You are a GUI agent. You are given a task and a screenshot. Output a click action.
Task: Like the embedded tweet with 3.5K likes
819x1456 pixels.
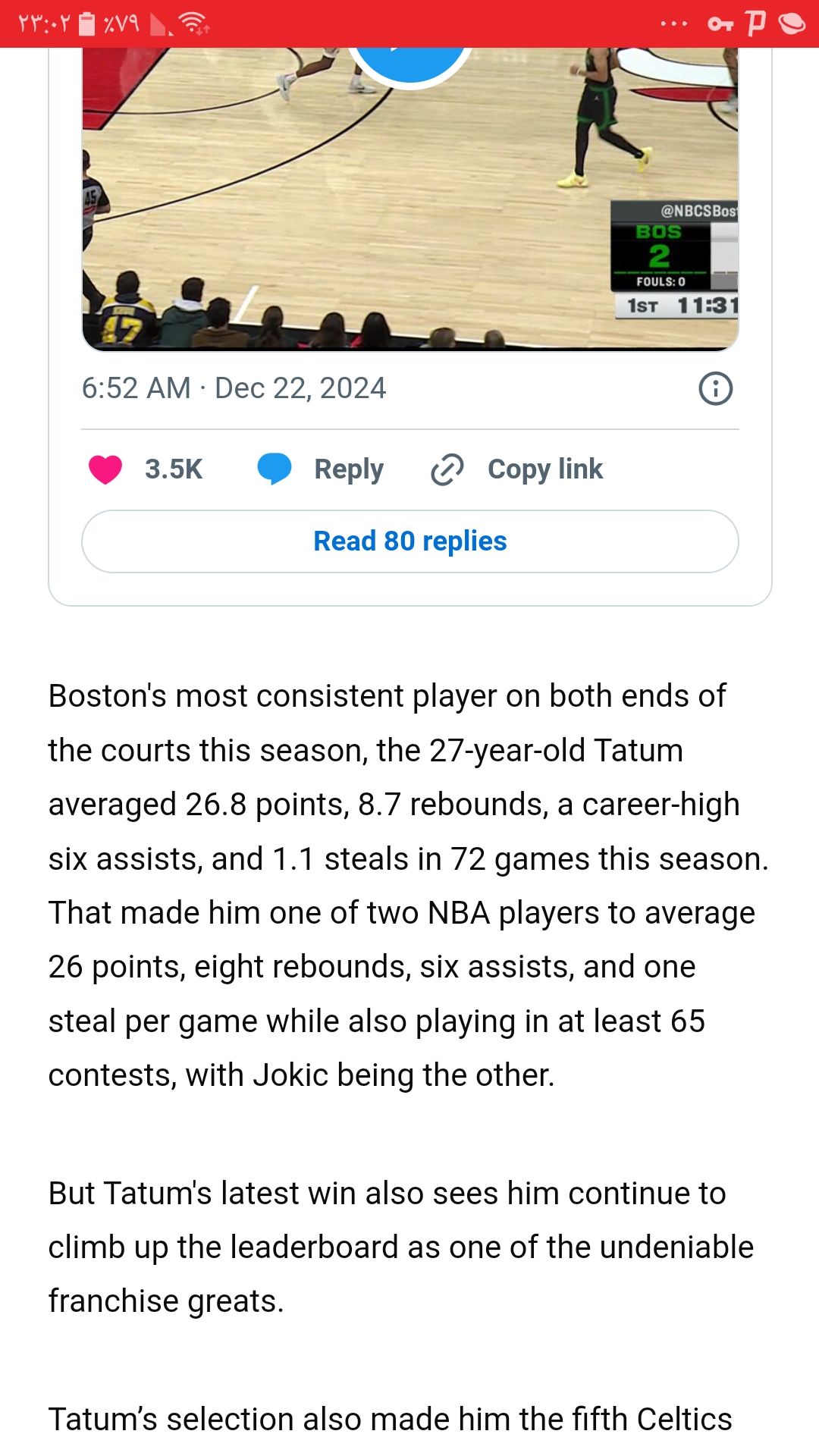coord(146,469)
